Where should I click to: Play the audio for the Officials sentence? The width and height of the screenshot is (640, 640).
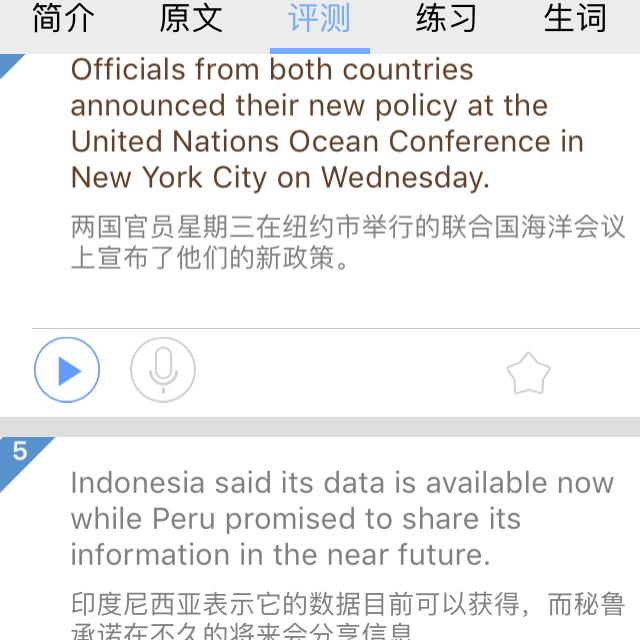coord(67,370)
